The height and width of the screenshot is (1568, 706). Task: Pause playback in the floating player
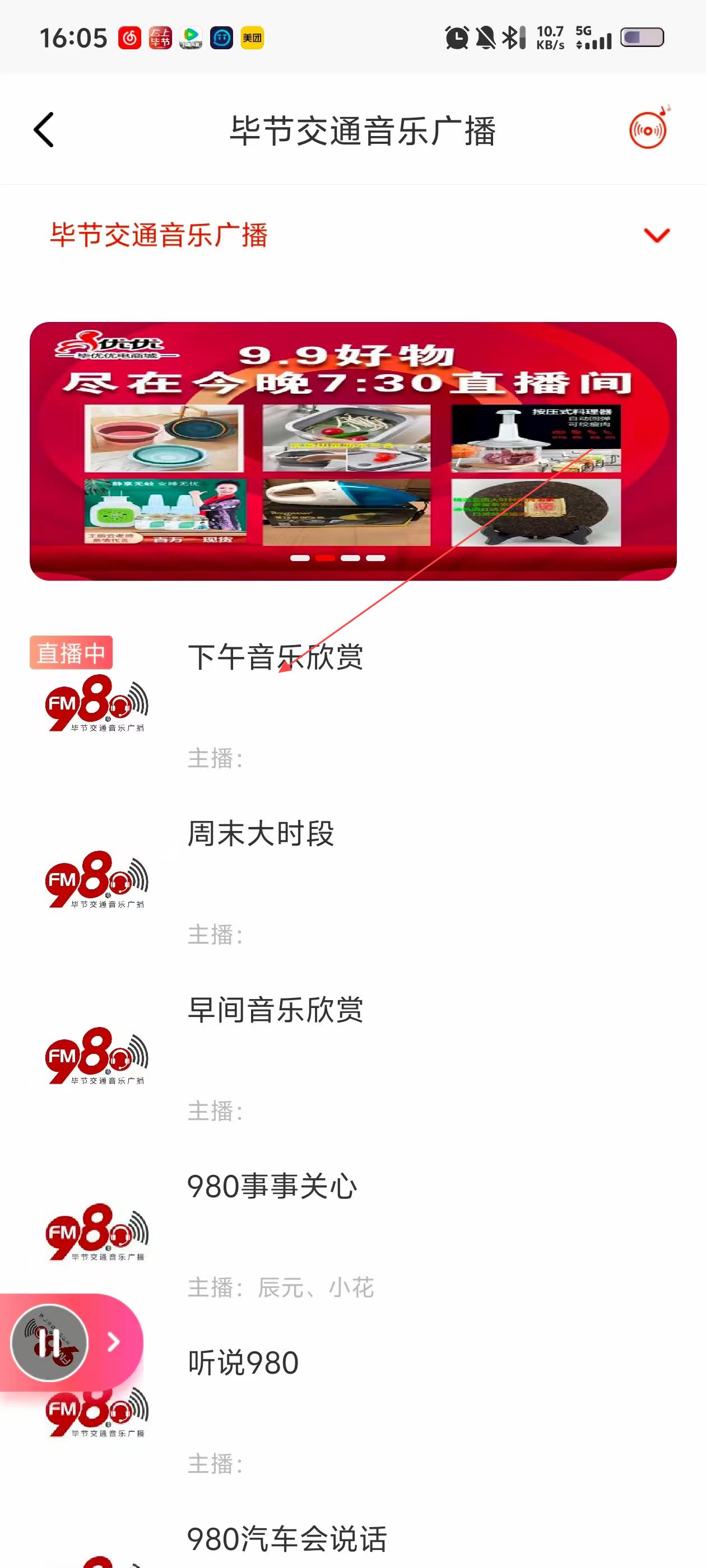pos(49,1342)
